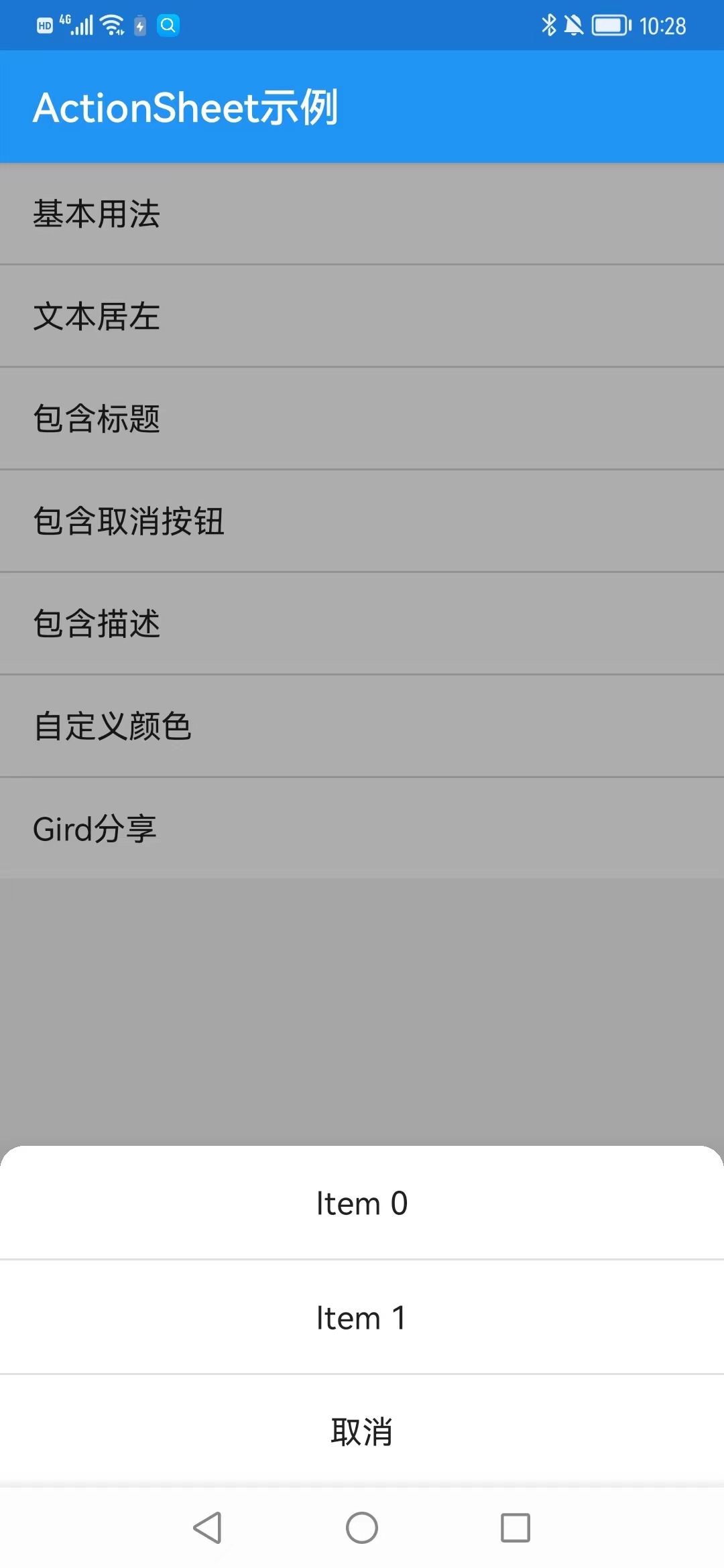The height and width of the screenshot is (1568, 724).
Task: Tap 取消 to dismiss the action sheet
Action: [x=362, y=1432]
